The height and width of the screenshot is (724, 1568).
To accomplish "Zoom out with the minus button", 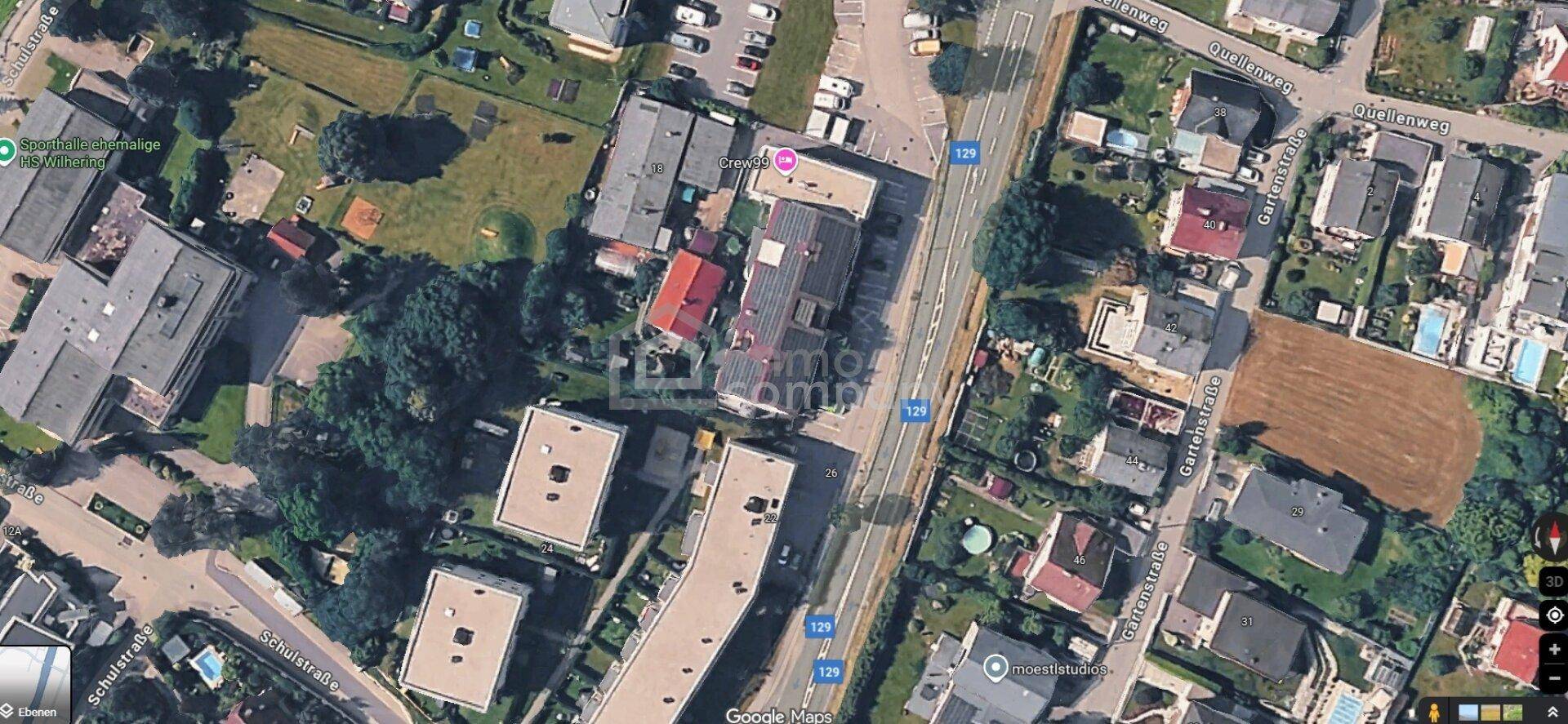I will (1553, 678).
